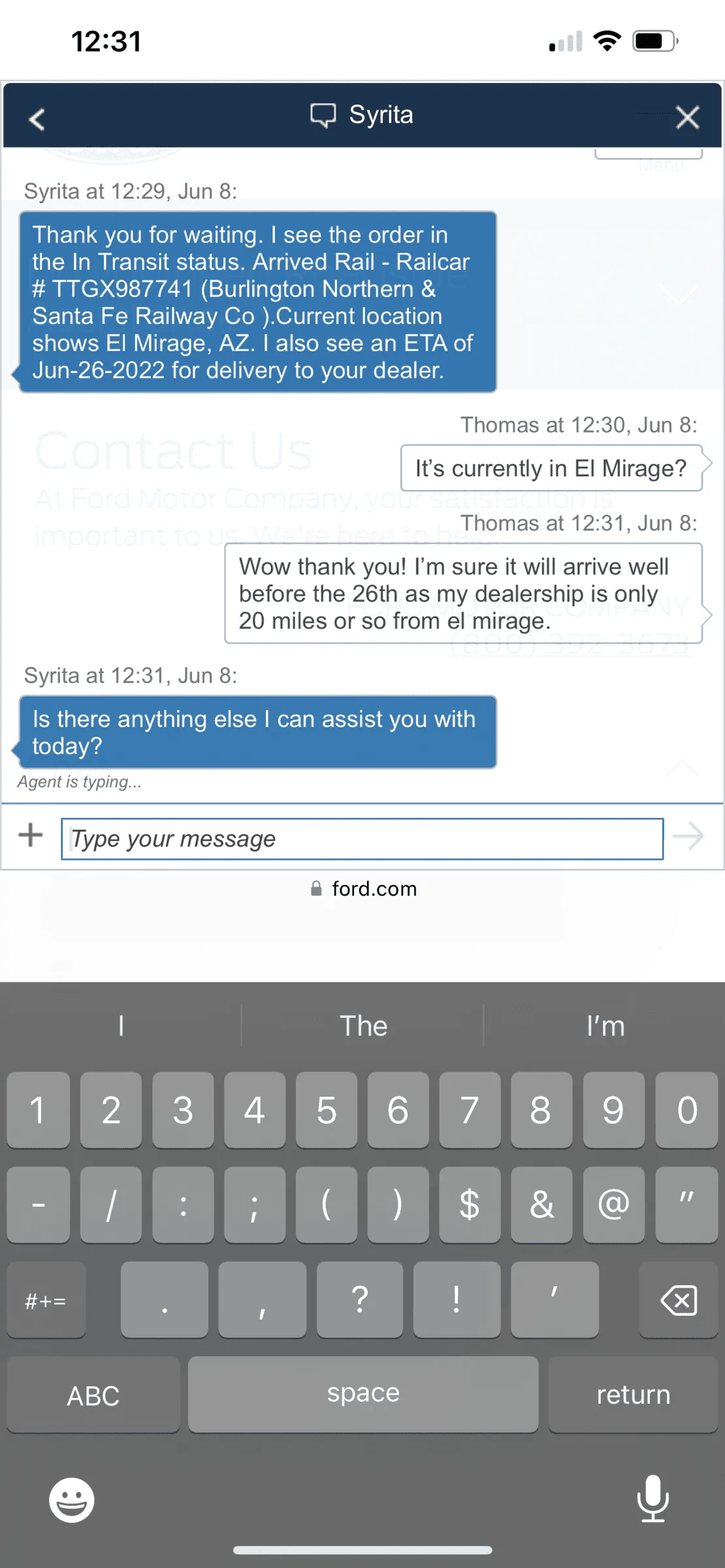Tap the plus icon to add an attachment
Image resolution: width=725 pixels, height=1568 pixels.
[x=31, y=835]
